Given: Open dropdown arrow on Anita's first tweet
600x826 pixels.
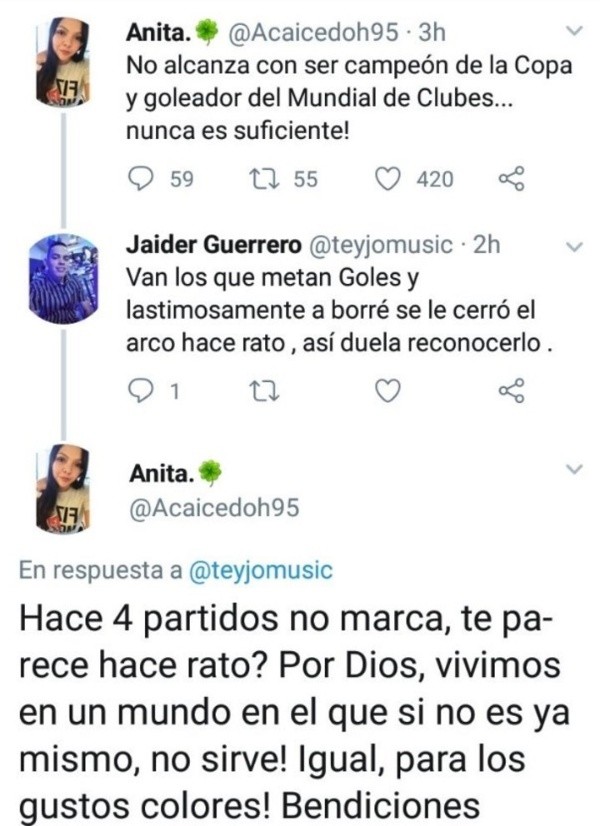Looking at the screenshot, I should (x=574, y=31).
